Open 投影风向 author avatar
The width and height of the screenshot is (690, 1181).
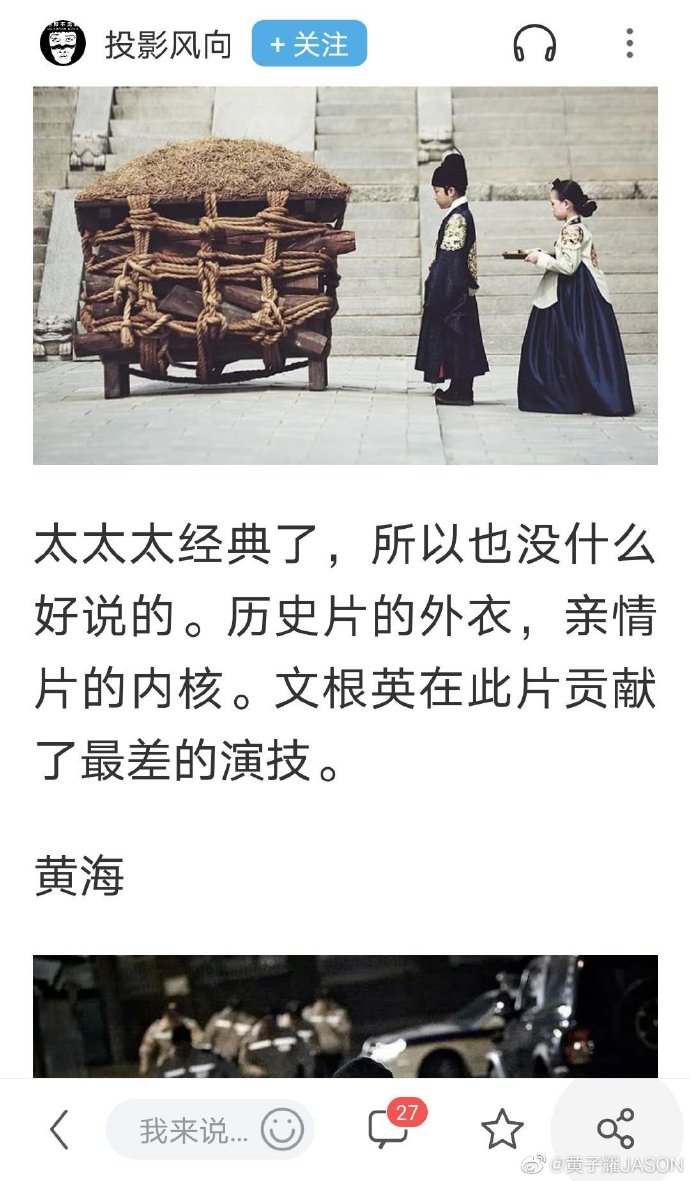click(x=62, y=44)
